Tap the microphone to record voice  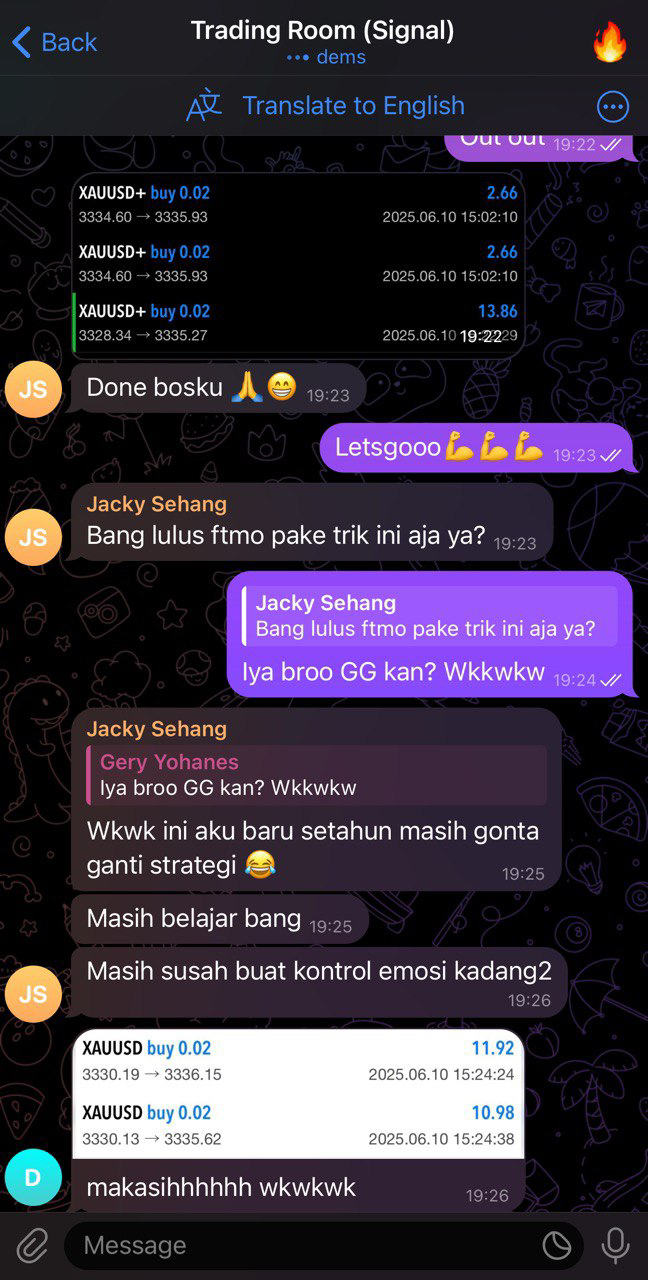(614, 1245)
